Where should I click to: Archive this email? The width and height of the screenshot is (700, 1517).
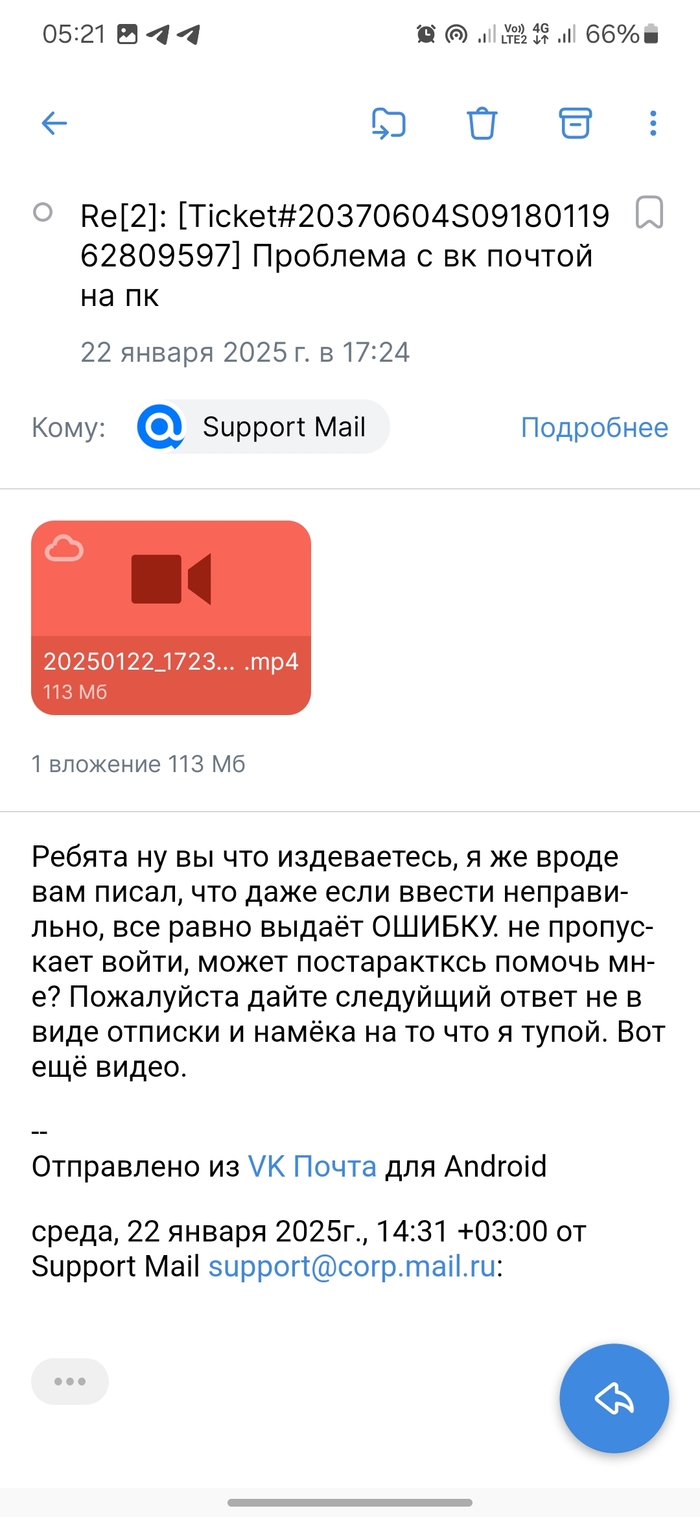pos(573,123)
